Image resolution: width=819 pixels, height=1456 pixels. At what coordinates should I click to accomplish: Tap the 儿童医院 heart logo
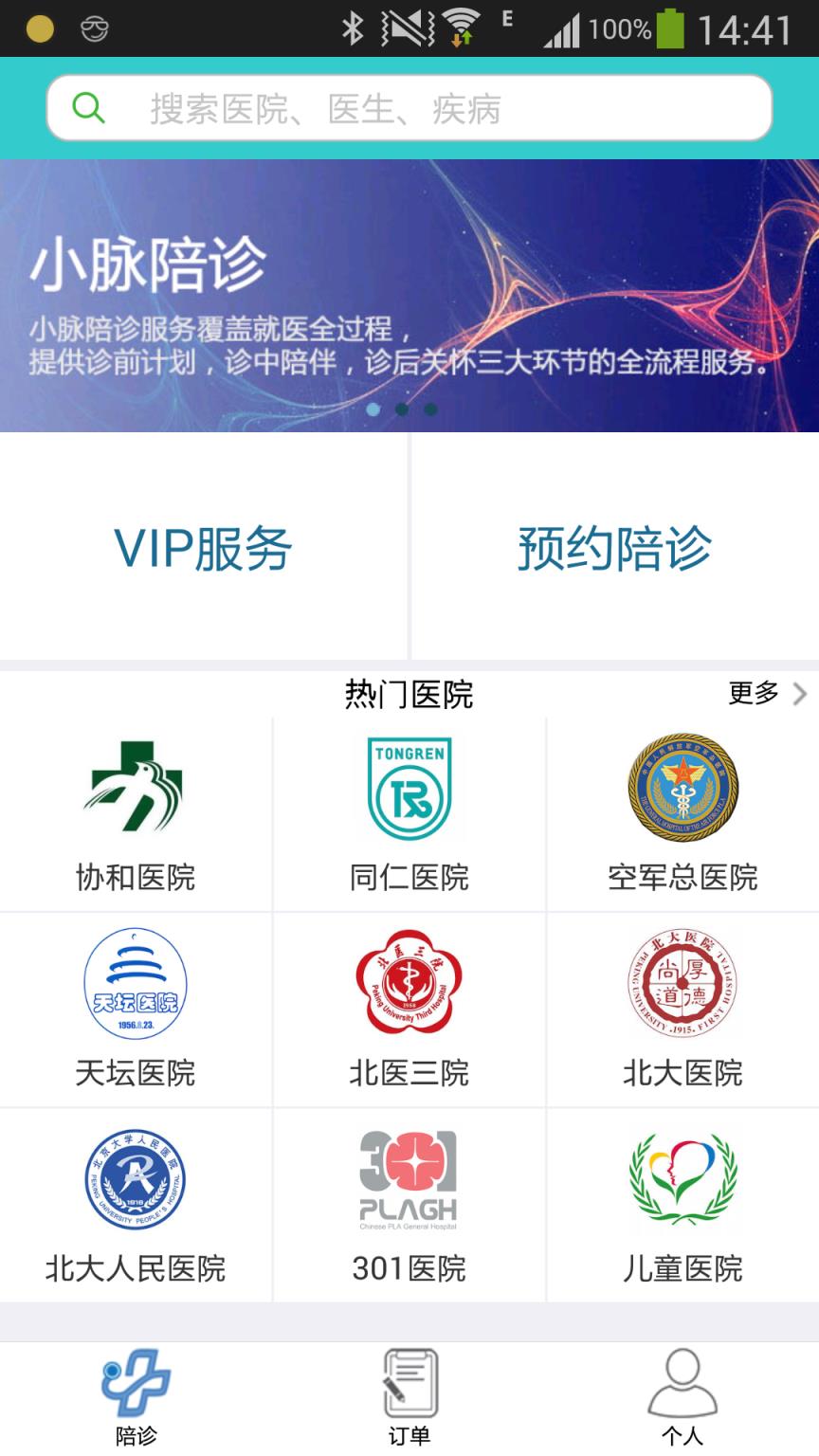tap(683, 1178)
